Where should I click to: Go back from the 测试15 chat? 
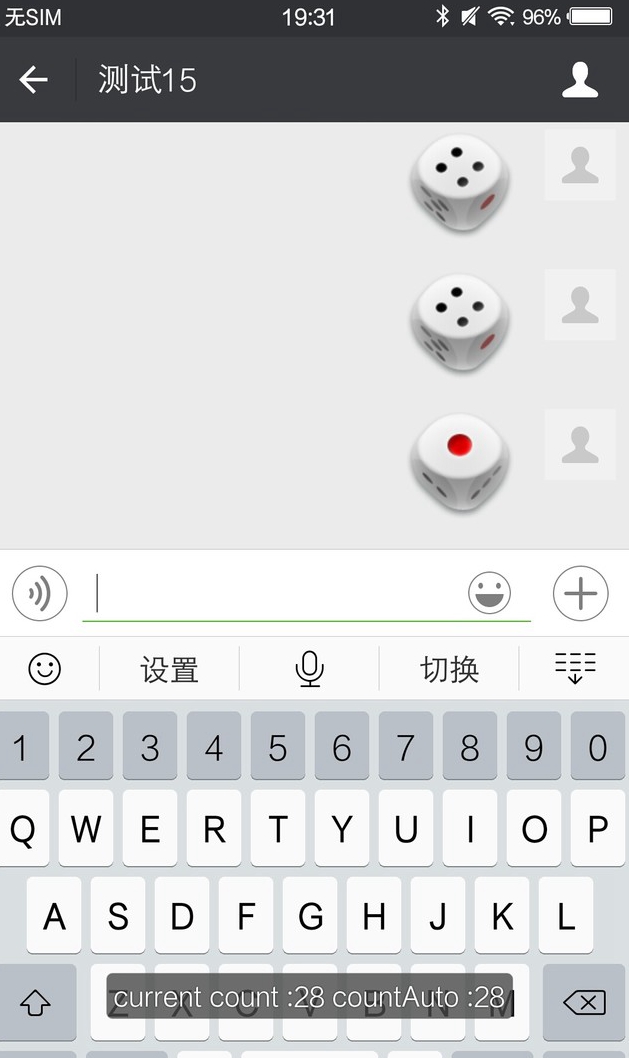(33, 80)
